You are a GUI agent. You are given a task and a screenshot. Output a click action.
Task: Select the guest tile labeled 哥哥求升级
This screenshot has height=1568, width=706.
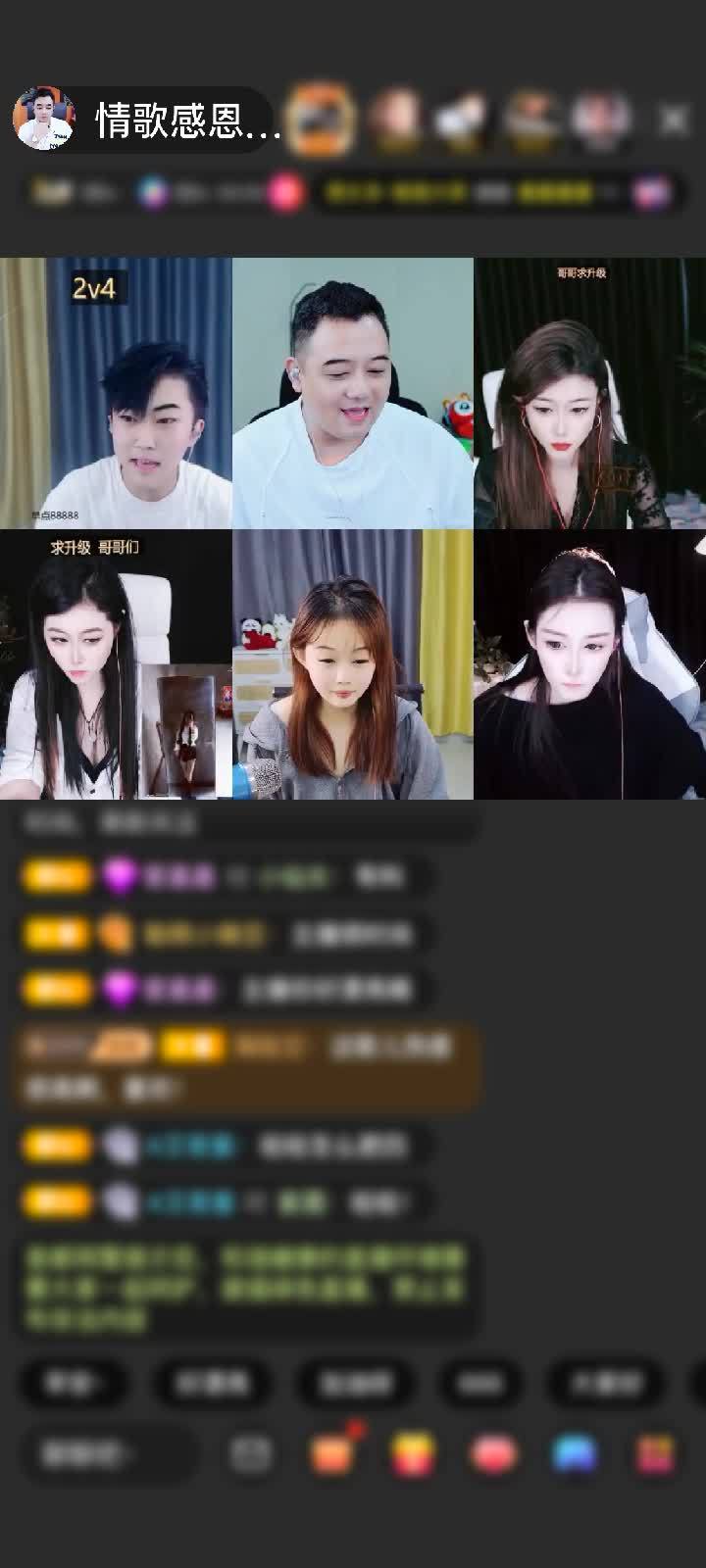point(589,393)
